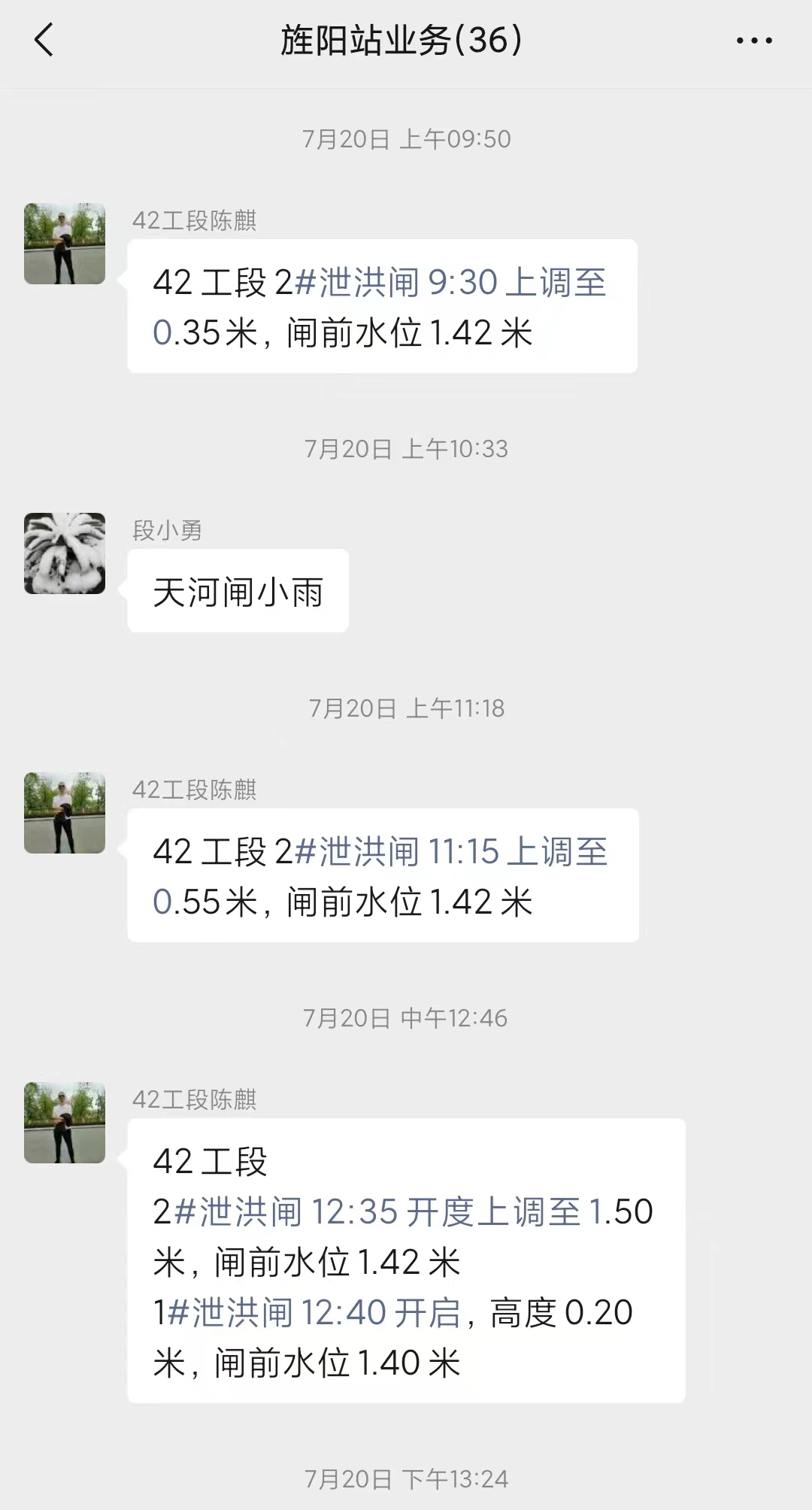Go back from the 旌阳站业务 group chat
The height and width of the screenshot is (1510, 812).
click(44, 40)
